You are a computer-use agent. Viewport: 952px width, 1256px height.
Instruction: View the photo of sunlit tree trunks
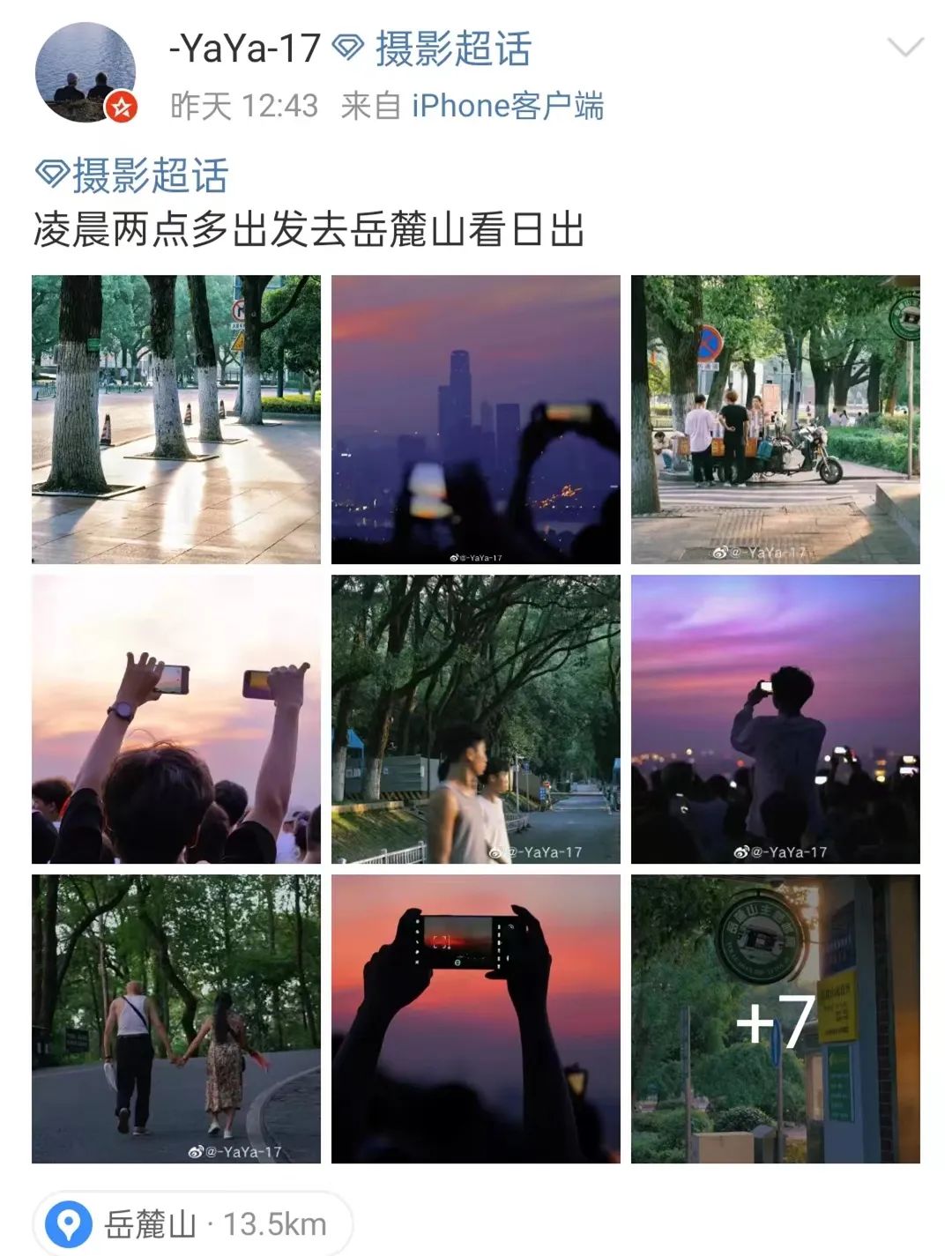(176, 420)
